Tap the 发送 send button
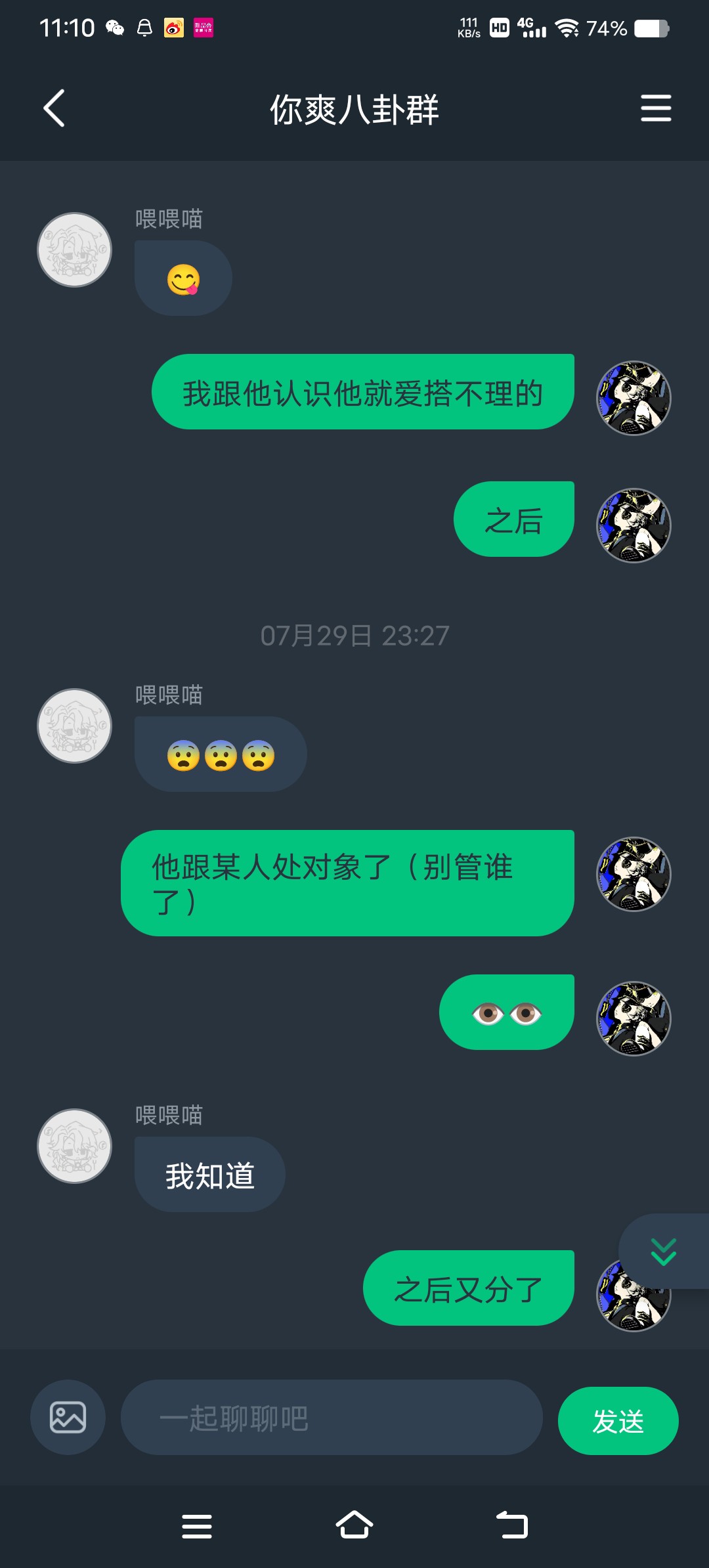The image size is (709, 1568). click(x=618, y=1421)
